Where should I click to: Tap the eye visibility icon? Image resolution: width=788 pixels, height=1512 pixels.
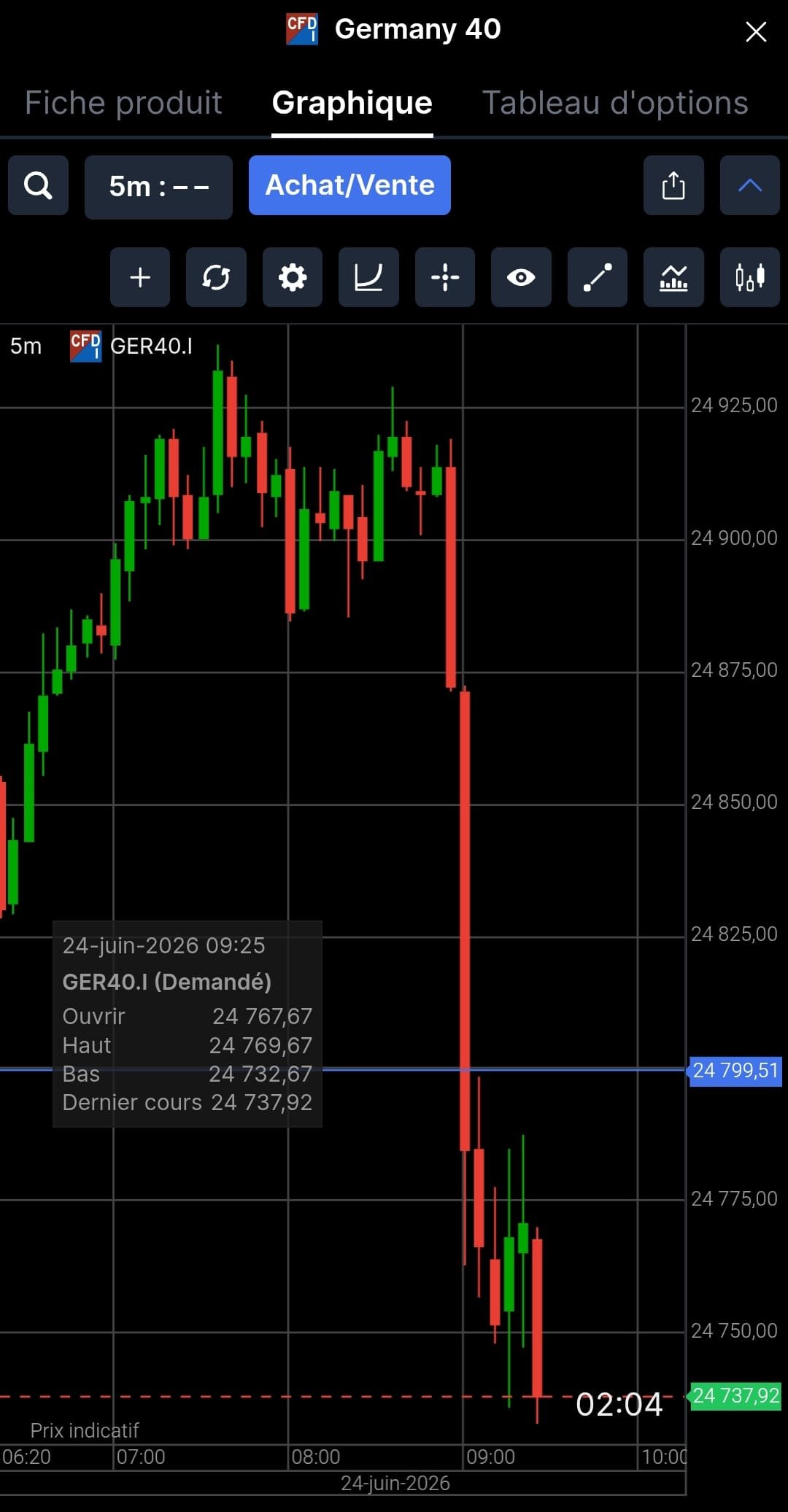coord(521,277)
